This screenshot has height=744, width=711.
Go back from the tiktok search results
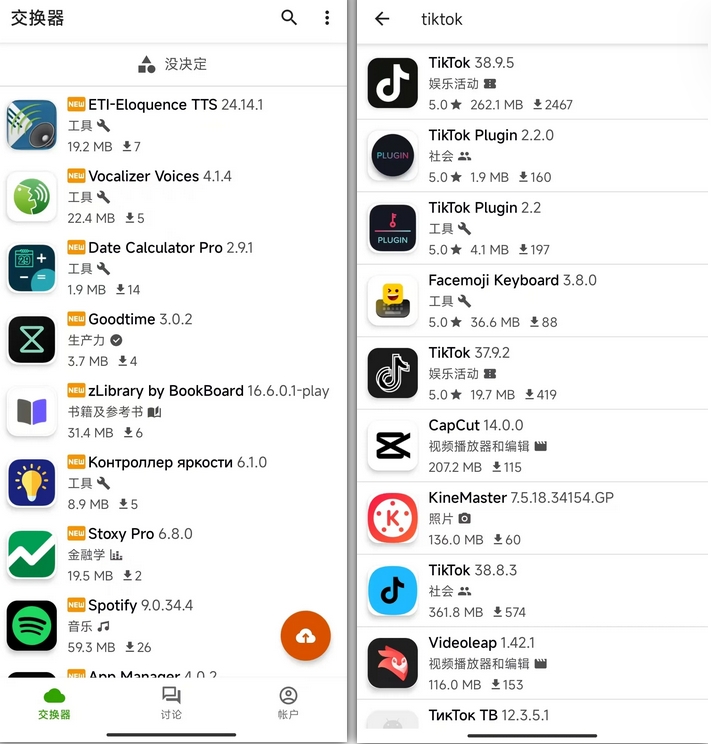[x=382, y=19]
